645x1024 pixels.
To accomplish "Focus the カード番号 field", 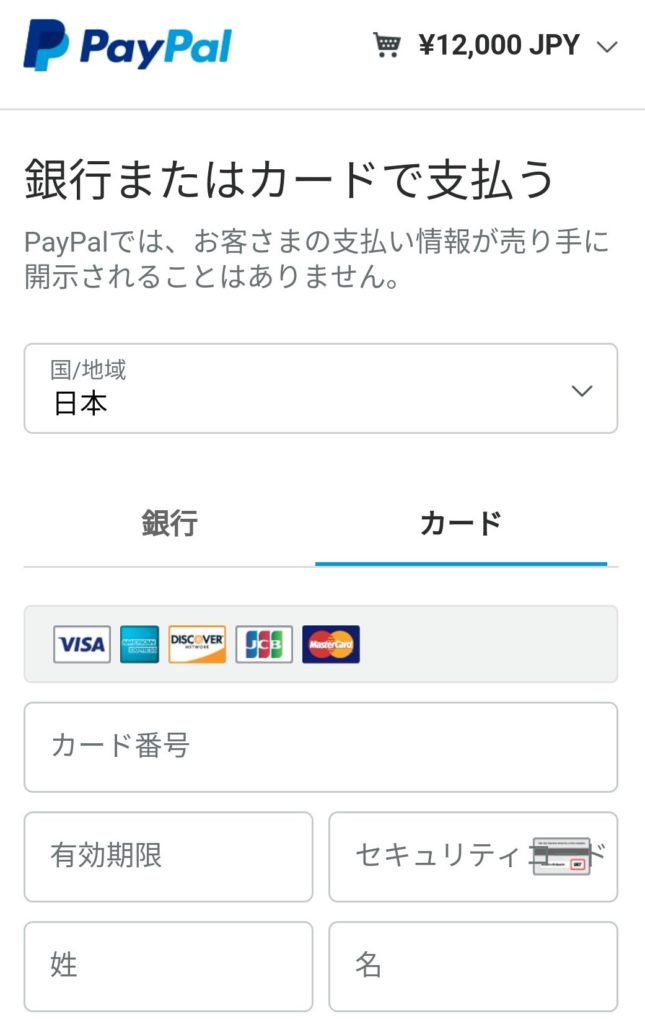I will tap(320, 746).
